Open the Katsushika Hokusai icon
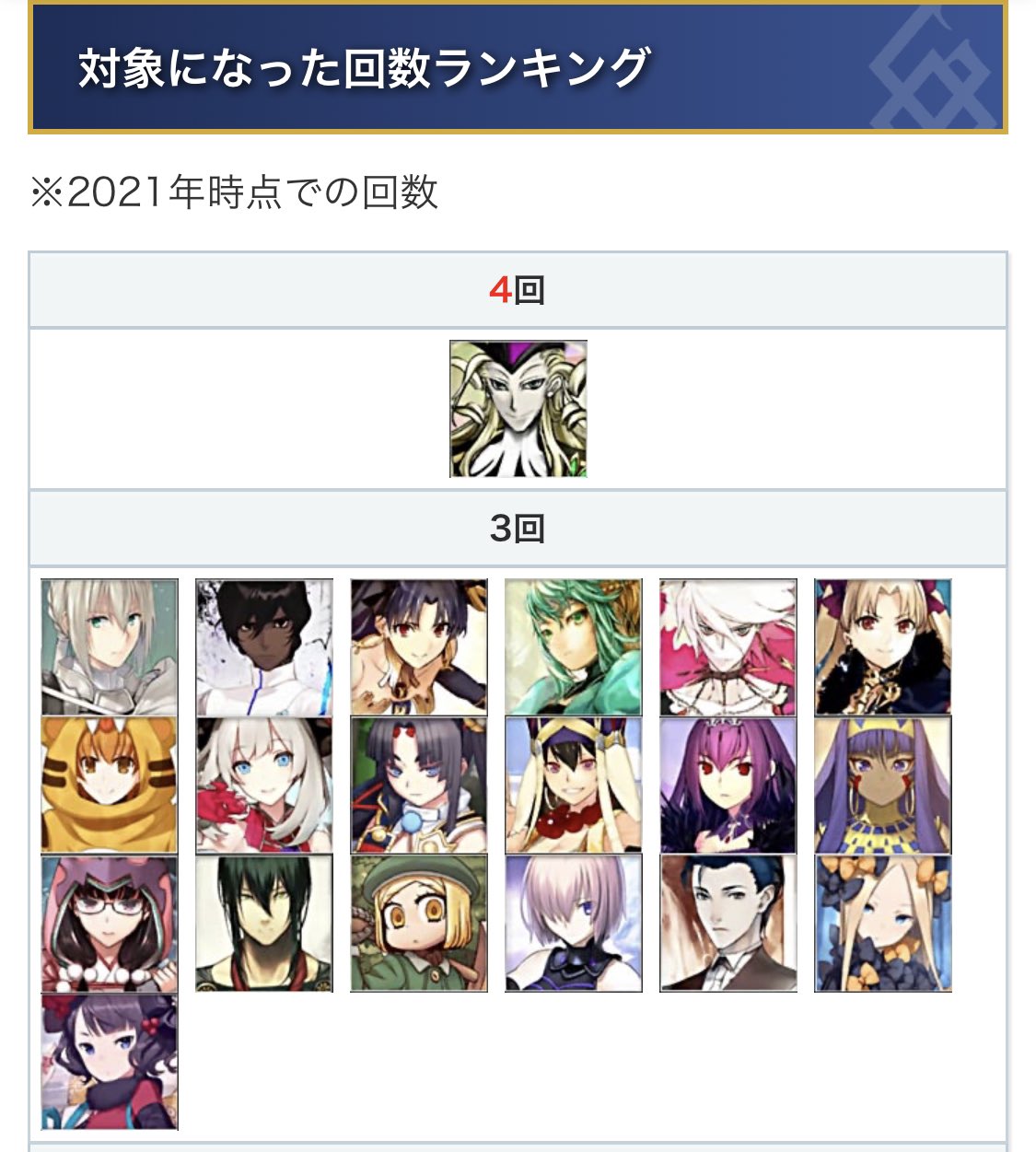The image size is (1036, 1152). (x=110, y=1062)
